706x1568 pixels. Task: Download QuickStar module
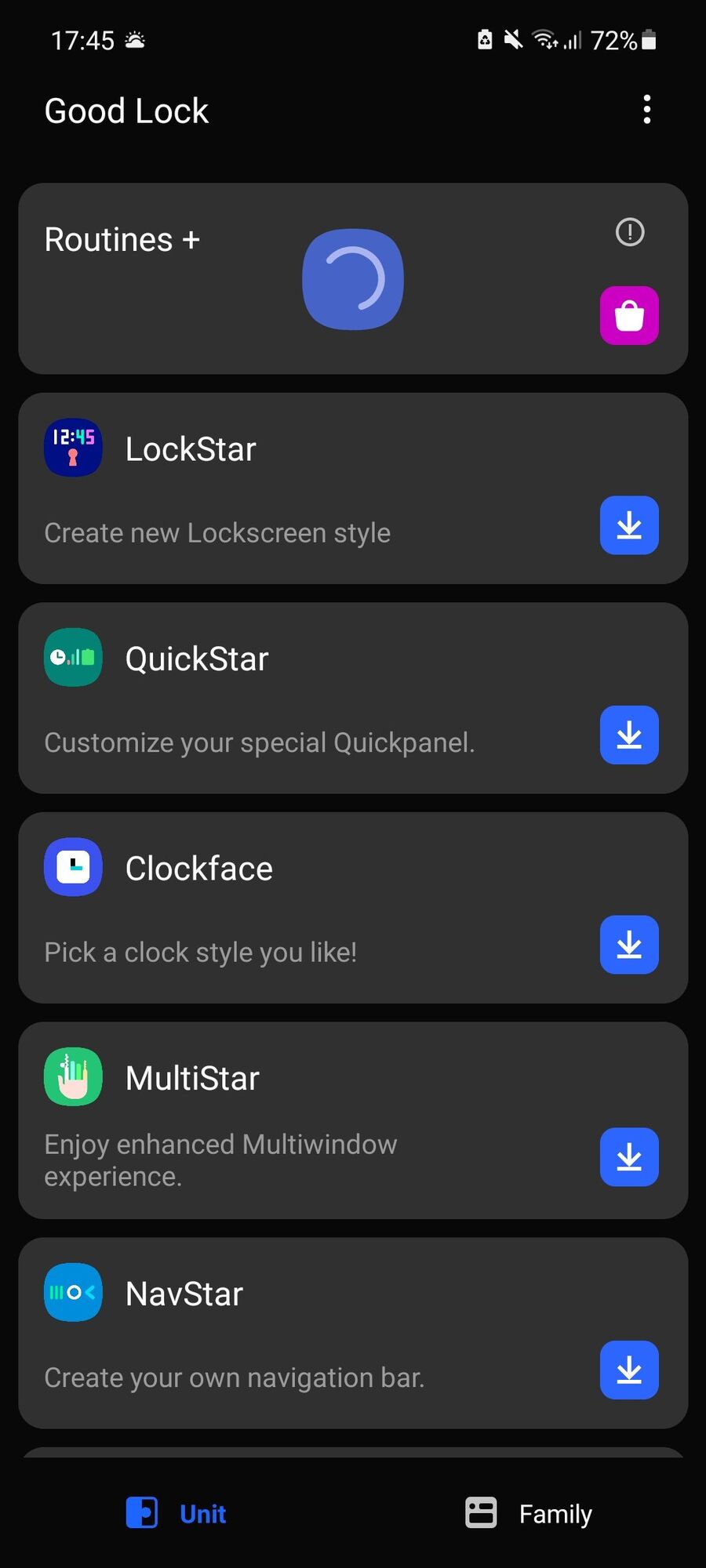pos(629,735)
